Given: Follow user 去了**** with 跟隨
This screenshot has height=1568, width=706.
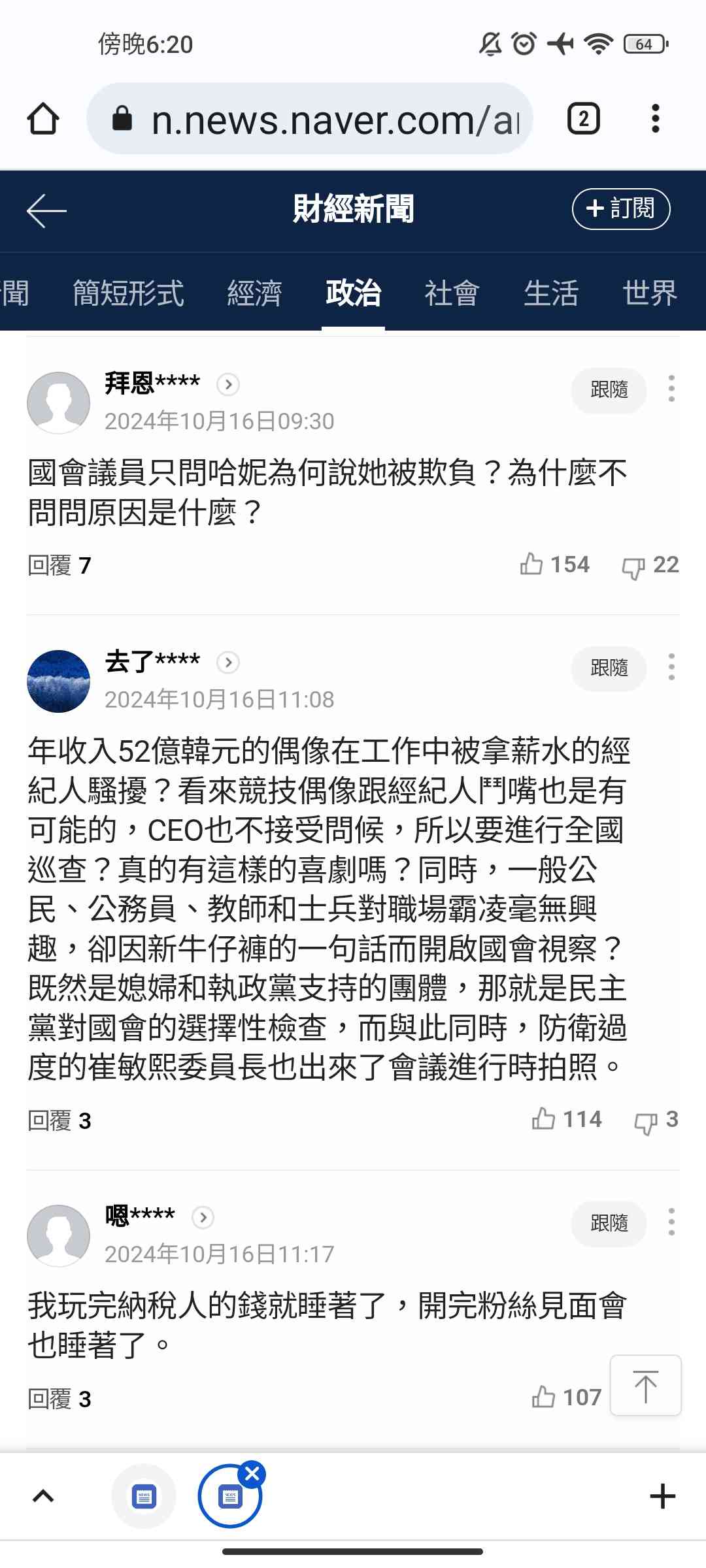Looking at the screenshot, I should point(609,668).
